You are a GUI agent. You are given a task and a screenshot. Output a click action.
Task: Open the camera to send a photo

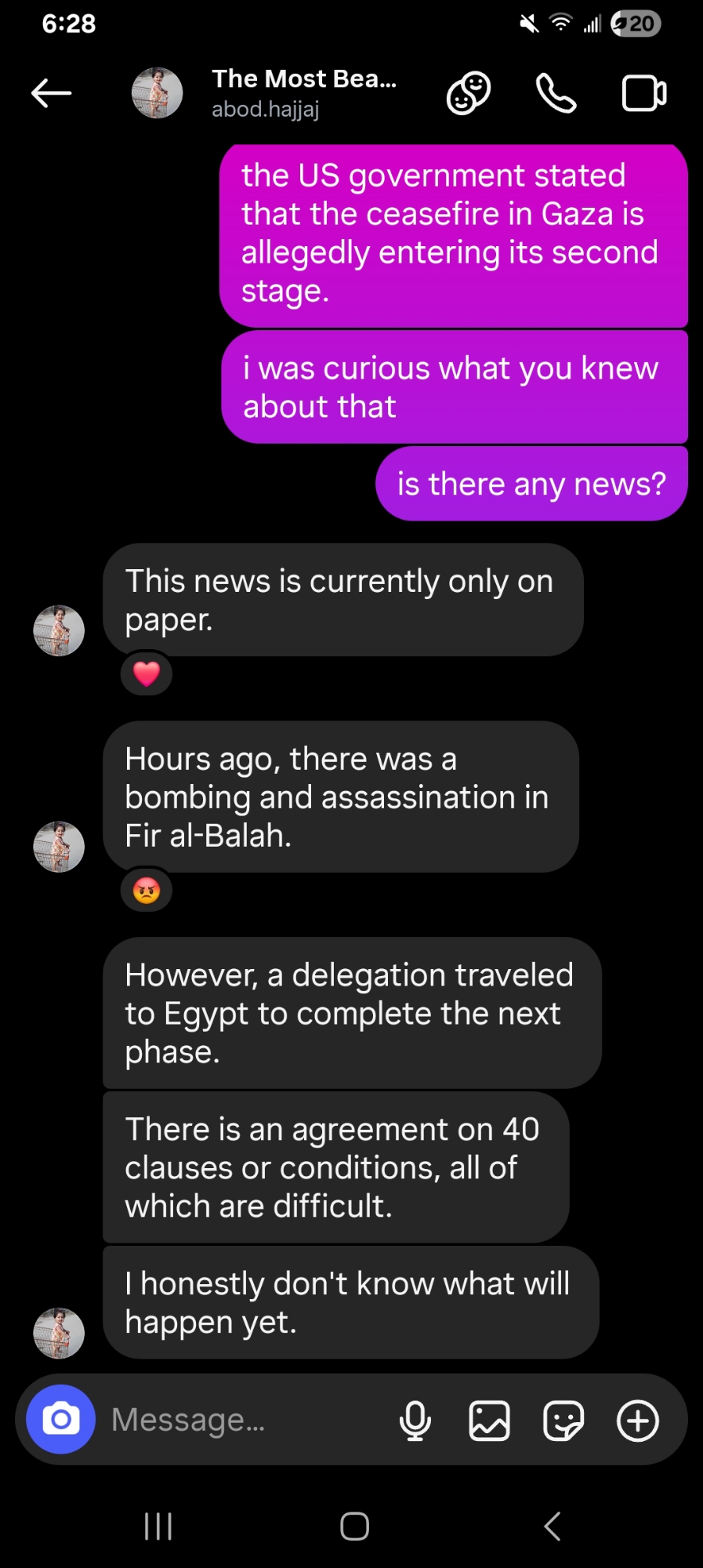pyautogui.click(x=61, y=1419)
